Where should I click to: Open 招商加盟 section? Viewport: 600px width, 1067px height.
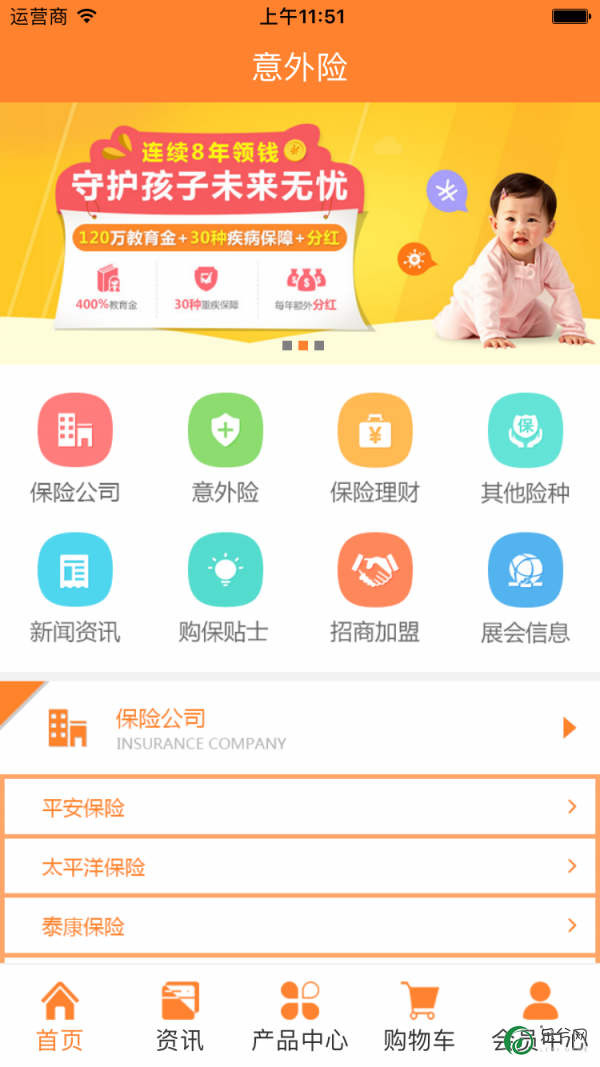coord(375,571)
